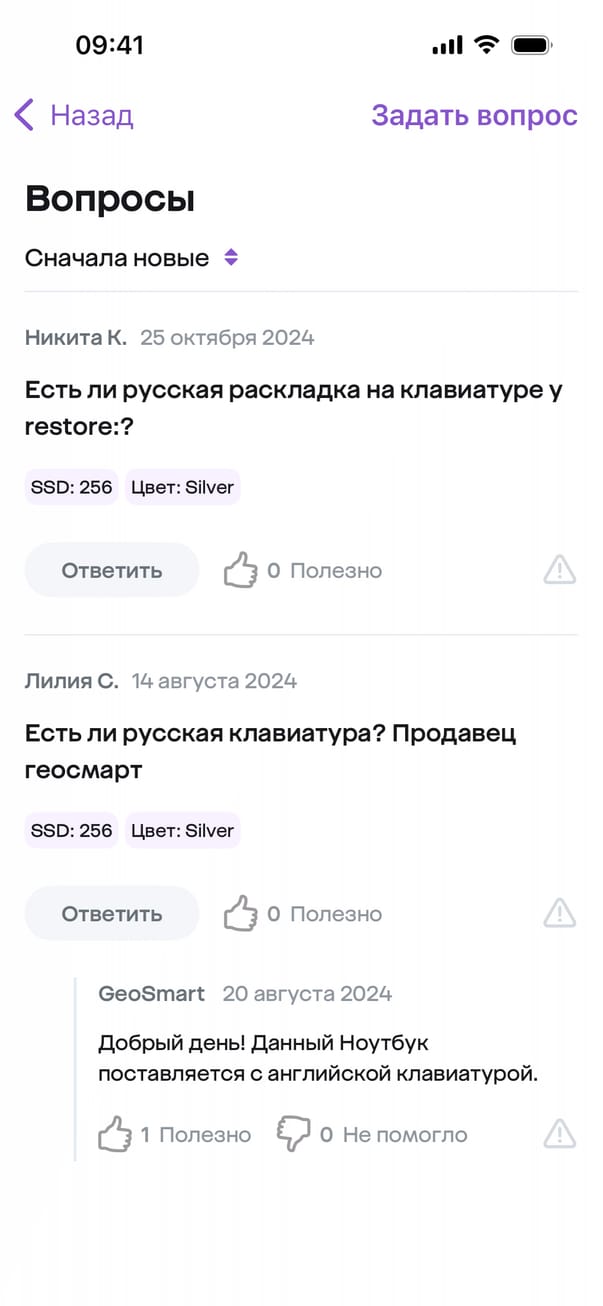
Task: Tap Задать вопрос to ask a question
Action: 474,115
